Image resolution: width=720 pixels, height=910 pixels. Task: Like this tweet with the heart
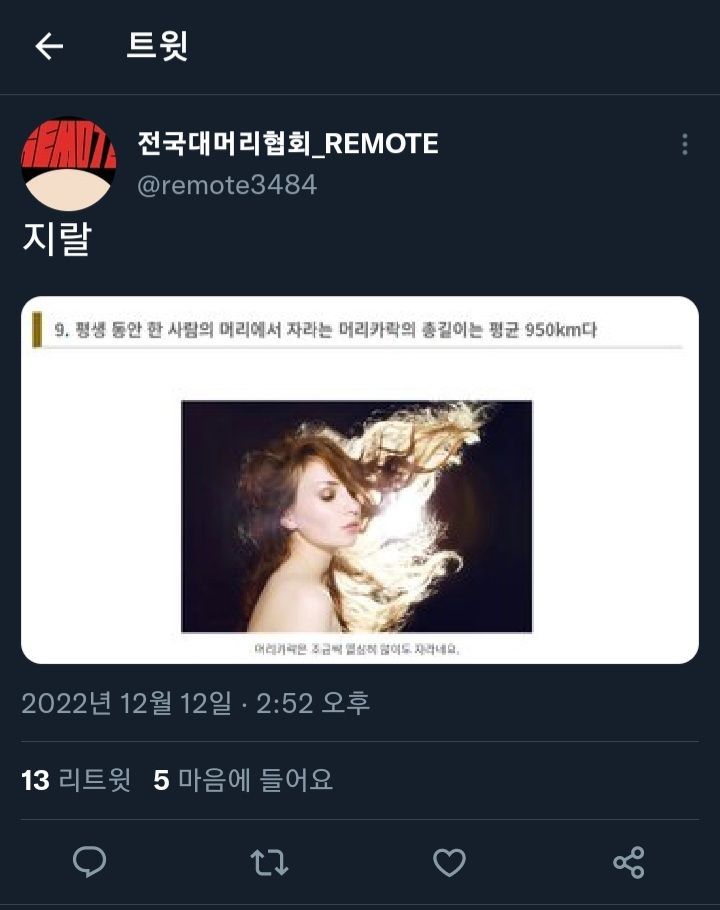[x=449, y=861]
